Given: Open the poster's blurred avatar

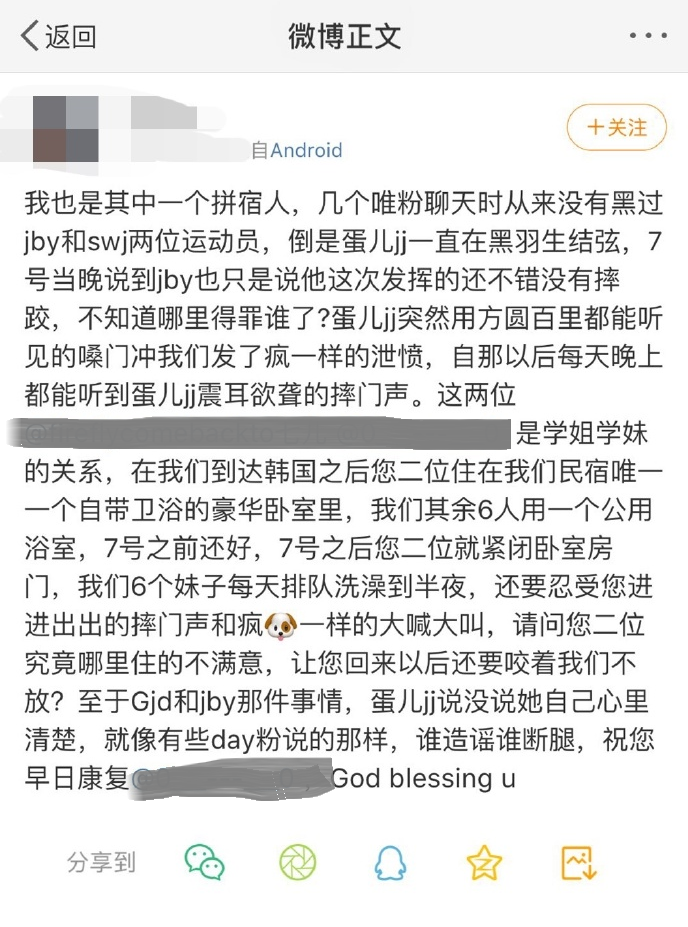Looking at the screenshot, I should point(66,129).
